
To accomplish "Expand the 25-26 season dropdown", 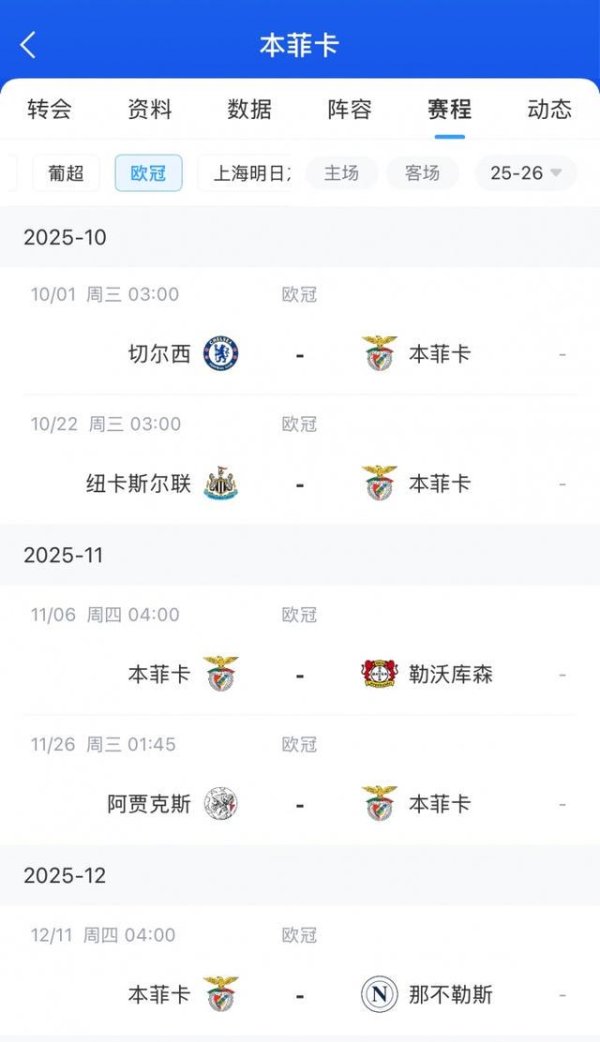I will [526, 173].
